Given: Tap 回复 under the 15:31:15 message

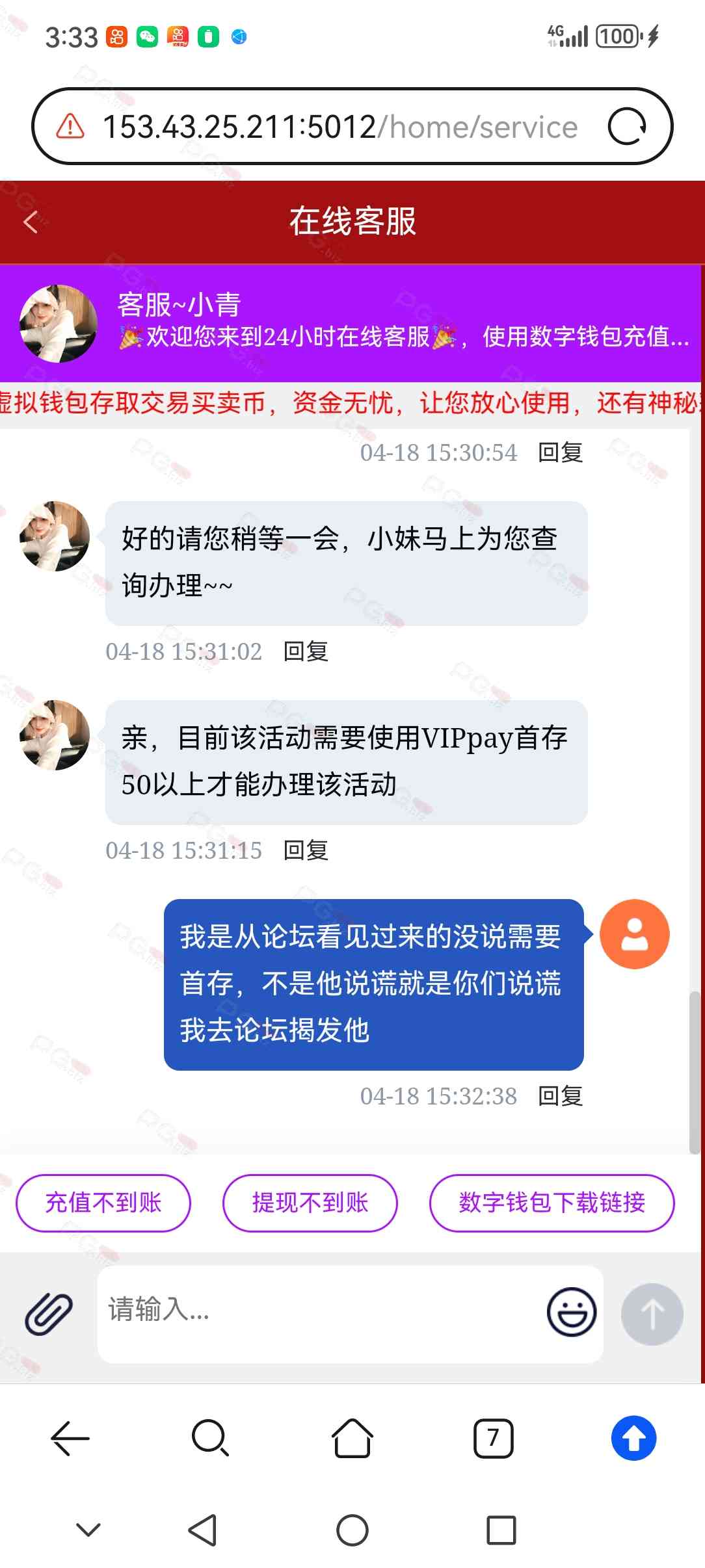Looking at the screenshot, I should (x=306, y=850).
